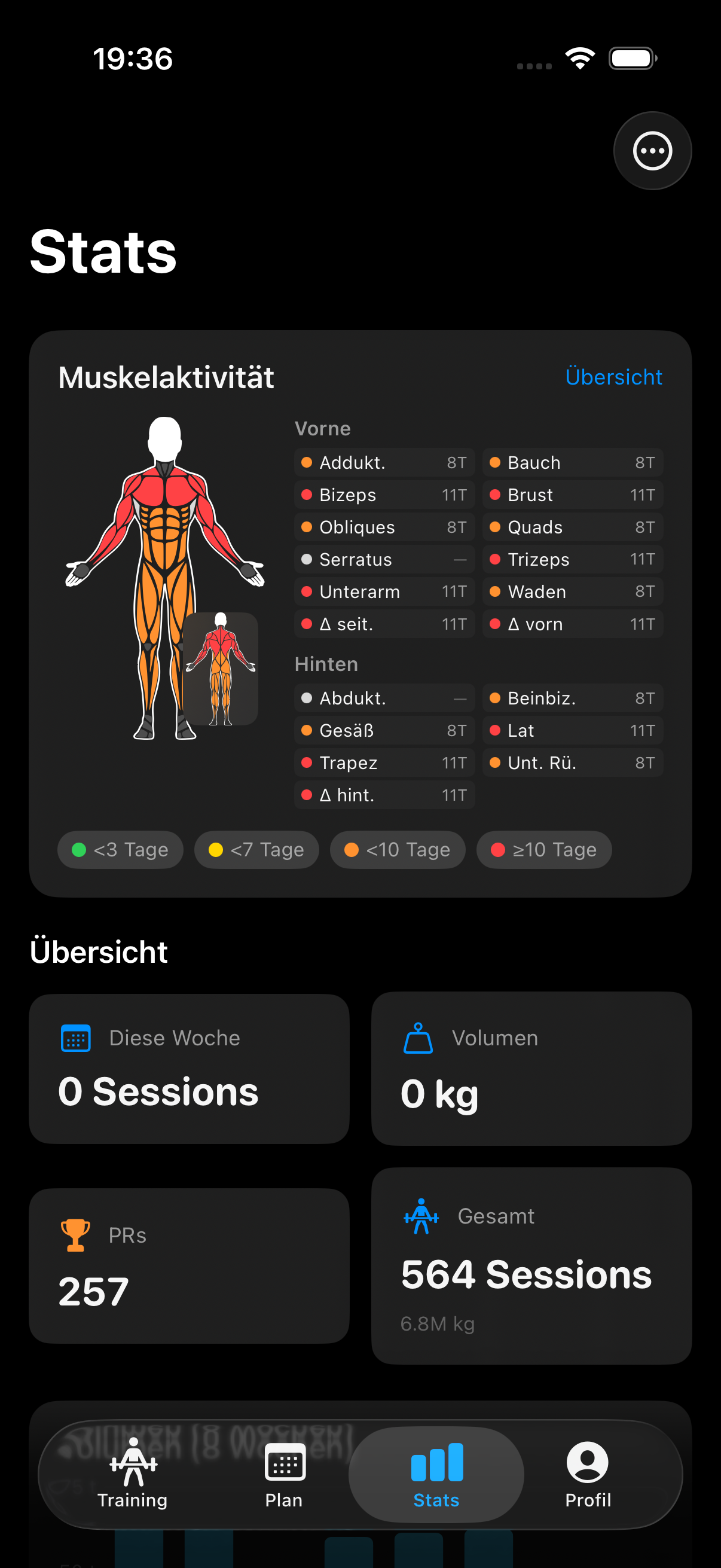The image size is (721, 1568).
Task: Open the Profil account icon
Action: 587,1463
